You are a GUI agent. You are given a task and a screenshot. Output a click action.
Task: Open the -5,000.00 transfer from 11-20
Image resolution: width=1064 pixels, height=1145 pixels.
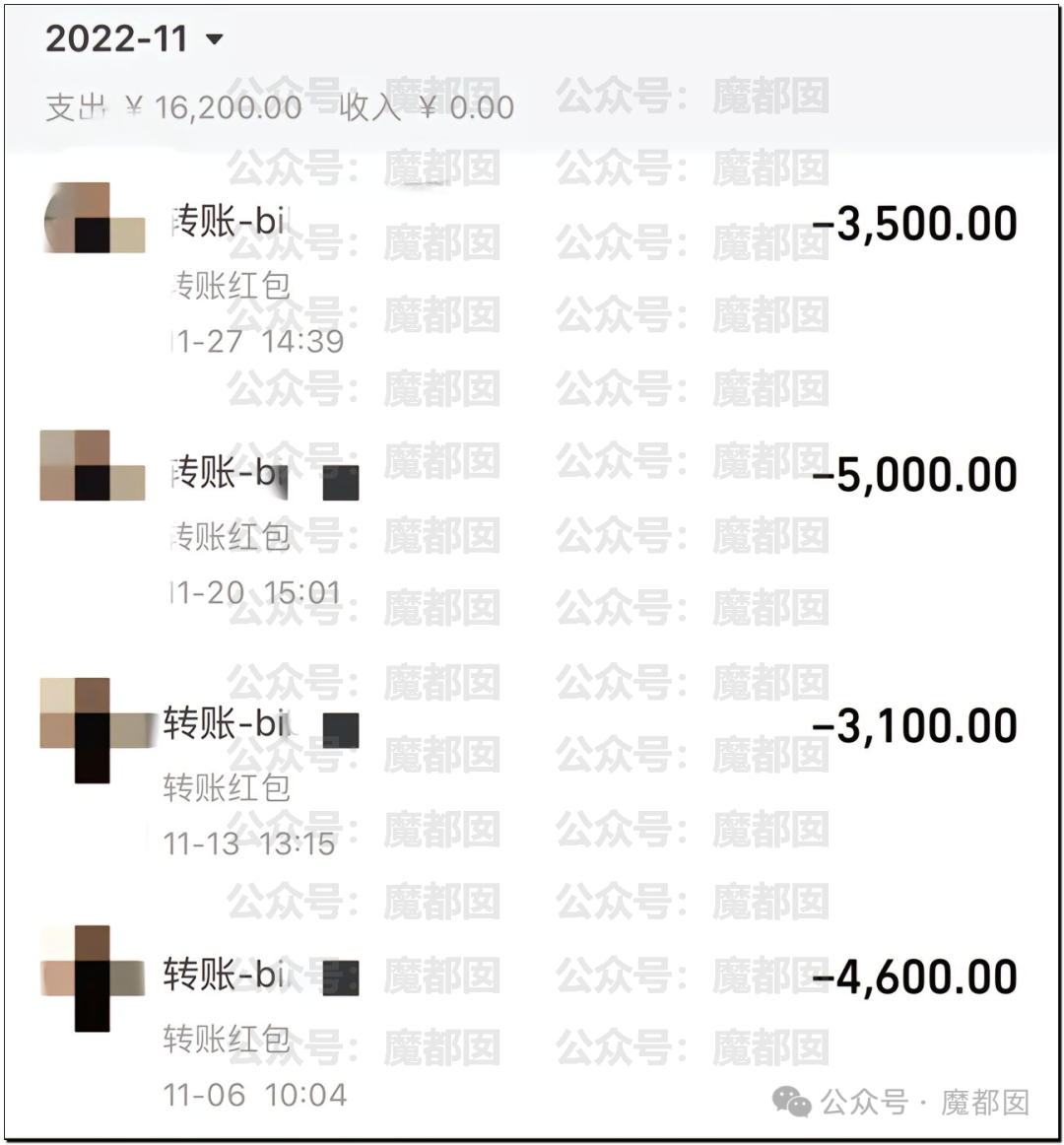coord(532,529)
